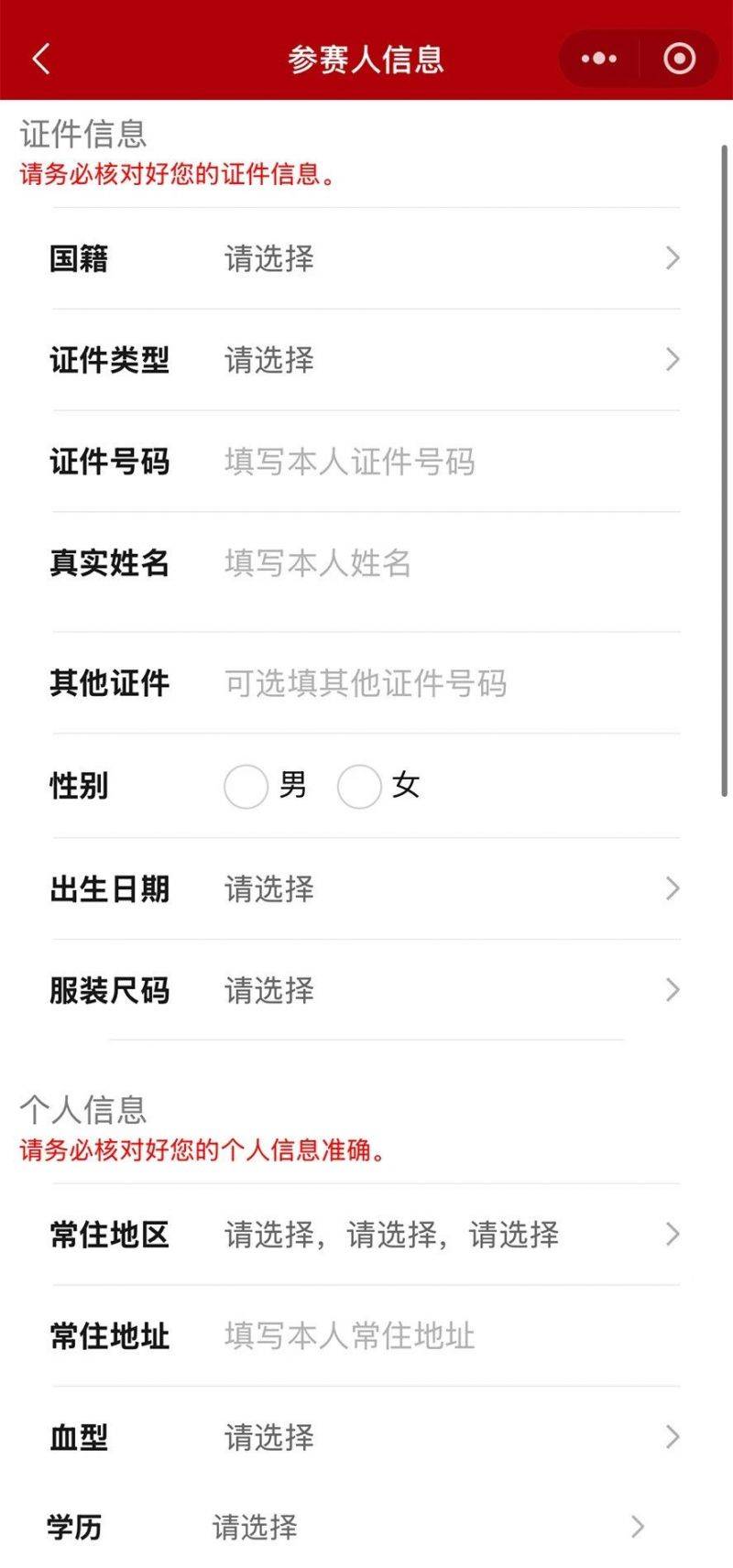Open the 证件类型 document type selector
The image size is (733, 1568).
[366, 360]
